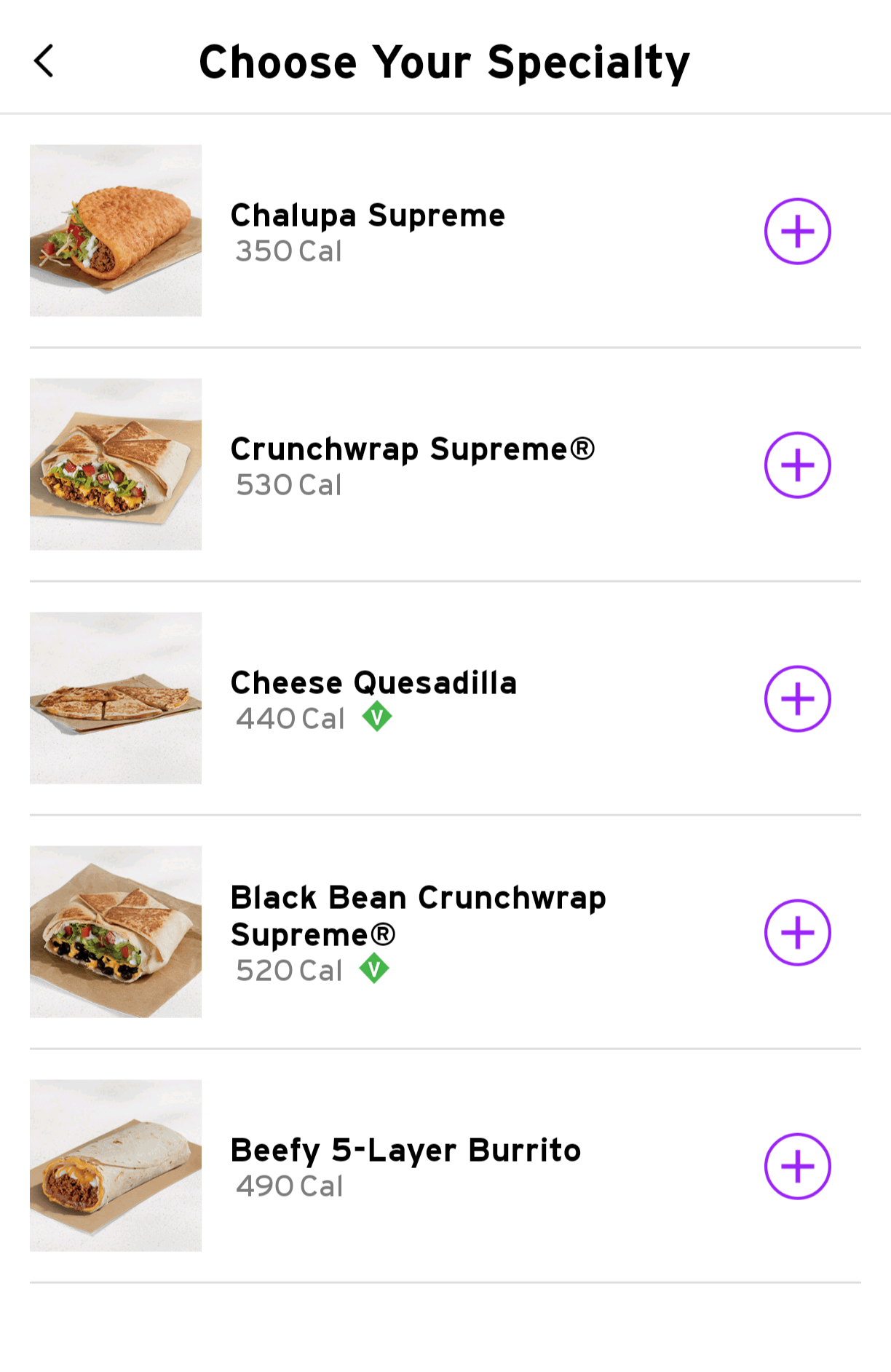This screenshot has width=891, height=1372.
Task: Select the Beefy 5-Layer Burrito row
Action: coord(405,1165)
